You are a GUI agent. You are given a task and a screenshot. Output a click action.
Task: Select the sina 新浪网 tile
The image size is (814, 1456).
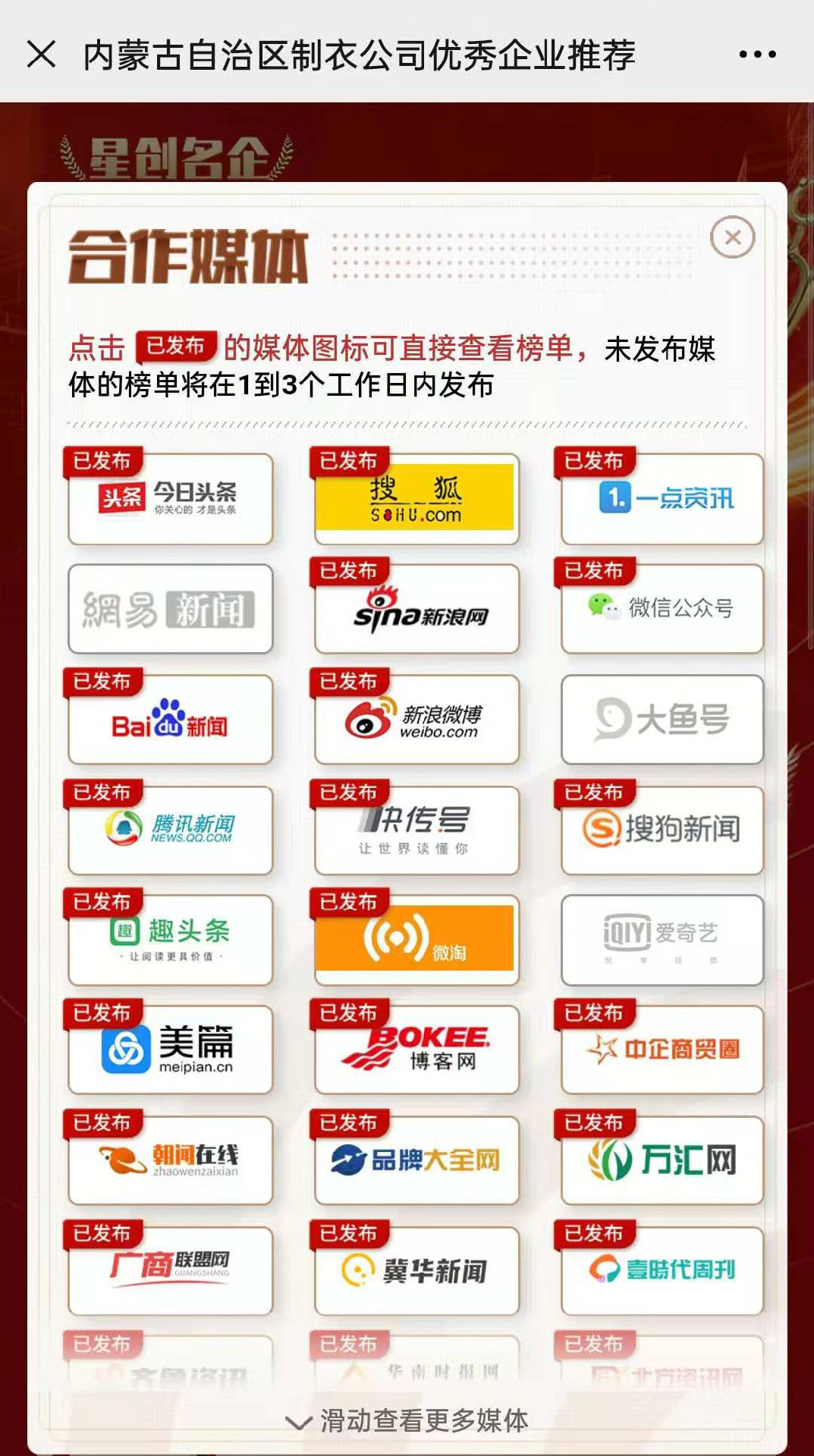click(416, 610)
